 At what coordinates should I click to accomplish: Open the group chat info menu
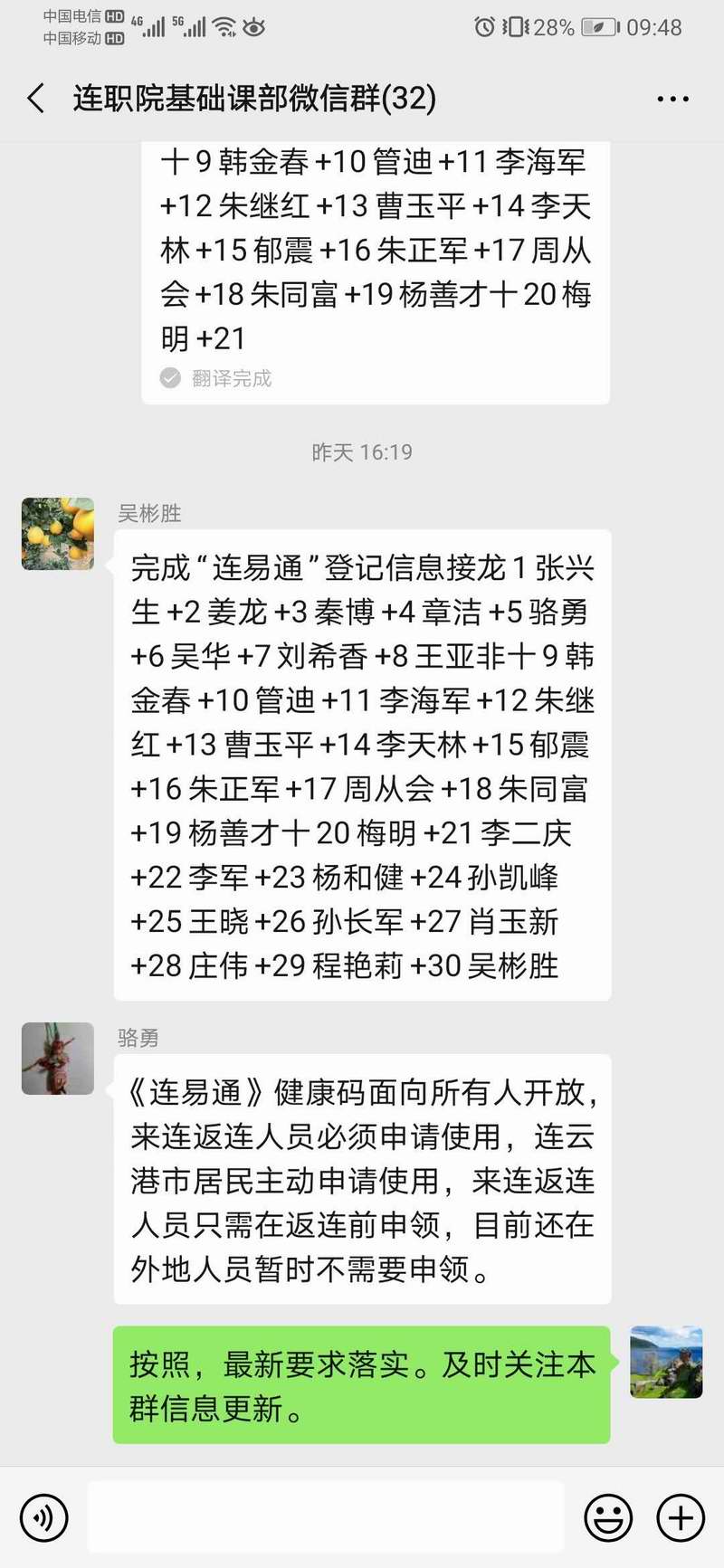point(672,99)
